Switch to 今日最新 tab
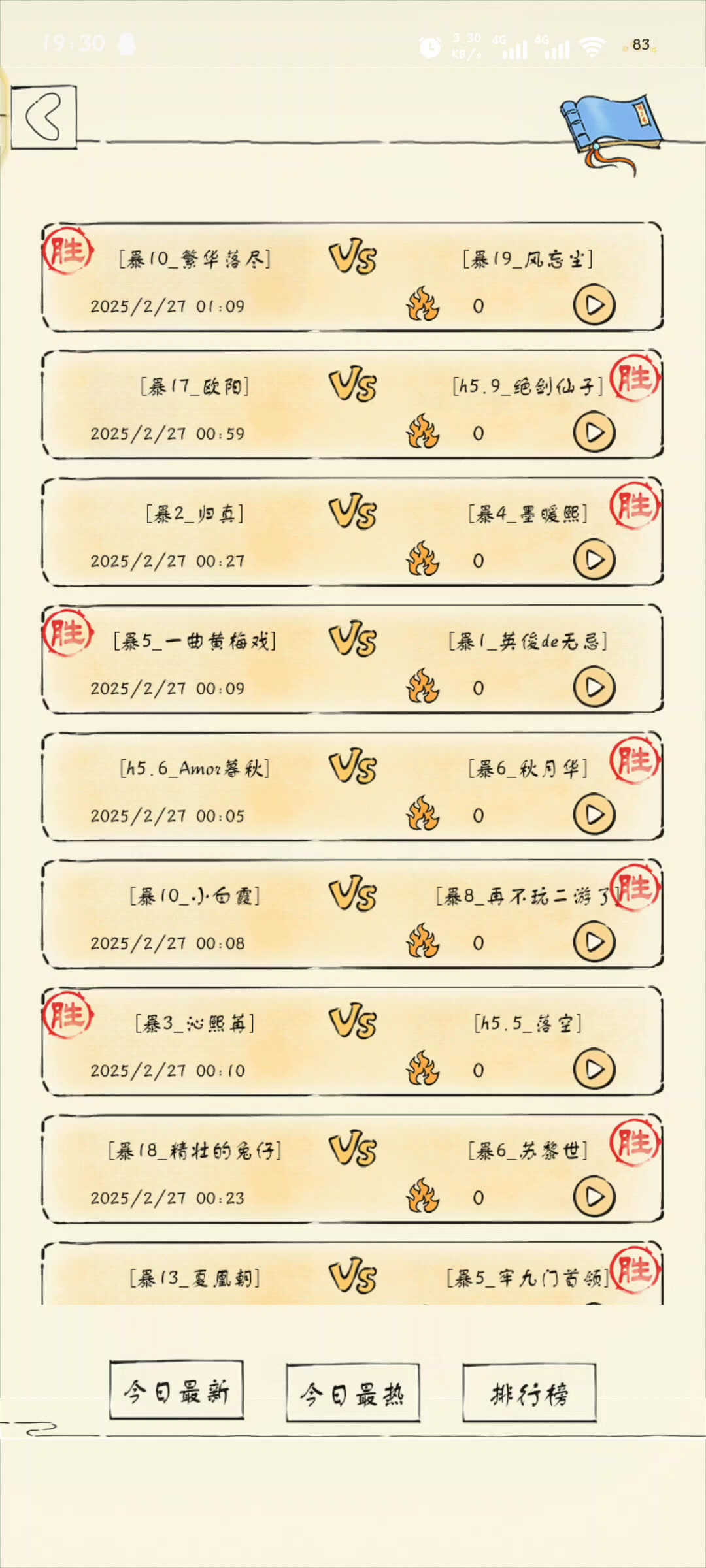Image resolution: width=706 pixels, height=1568 pixels. [x=176, y=1392]
